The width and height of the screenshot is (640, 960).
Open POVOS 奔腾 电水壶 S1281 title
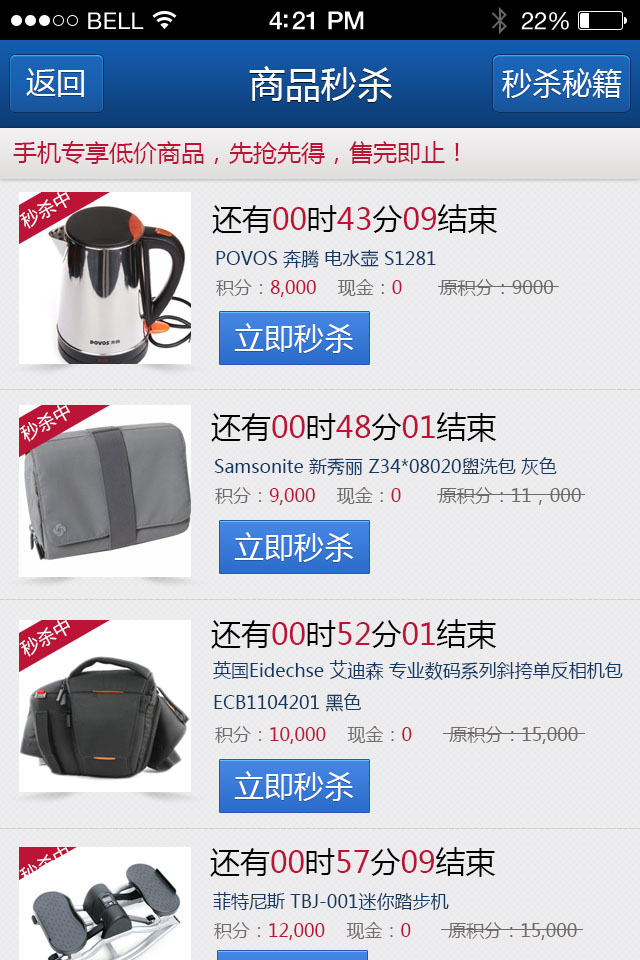[x=326, y=258]
